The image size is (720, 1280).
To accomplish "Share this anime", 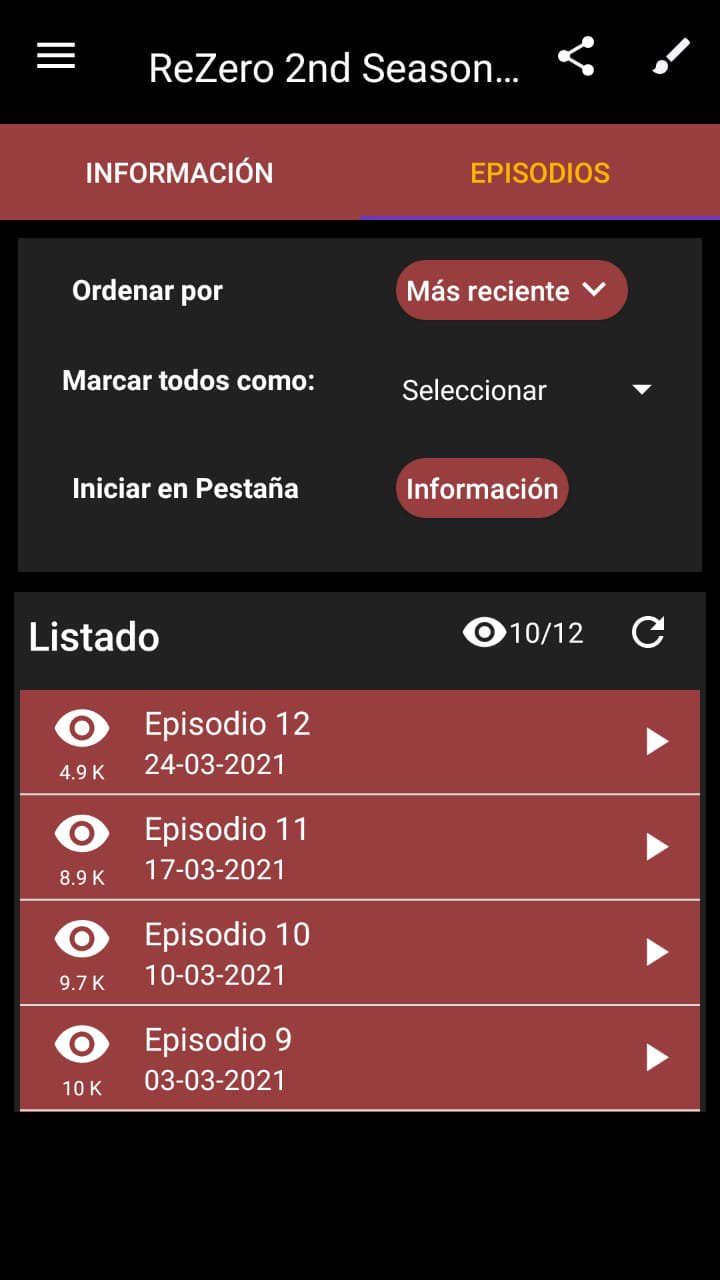I will [576, 57].
